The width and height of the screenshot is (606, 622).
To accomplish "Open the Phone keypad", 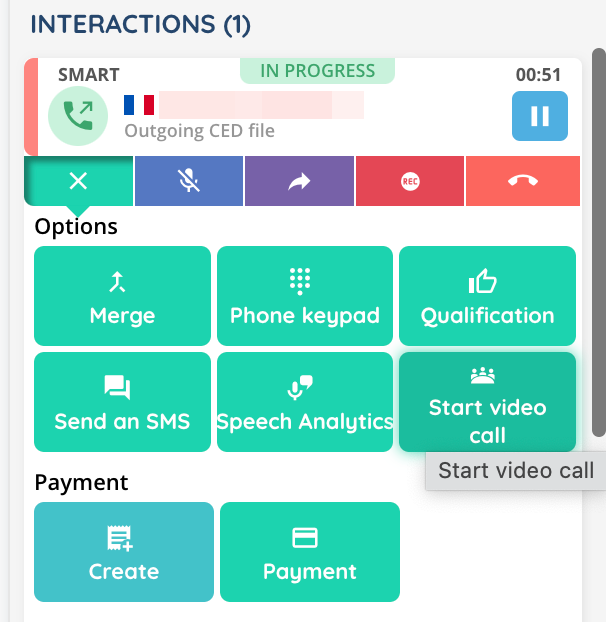I will pos(305,296).
